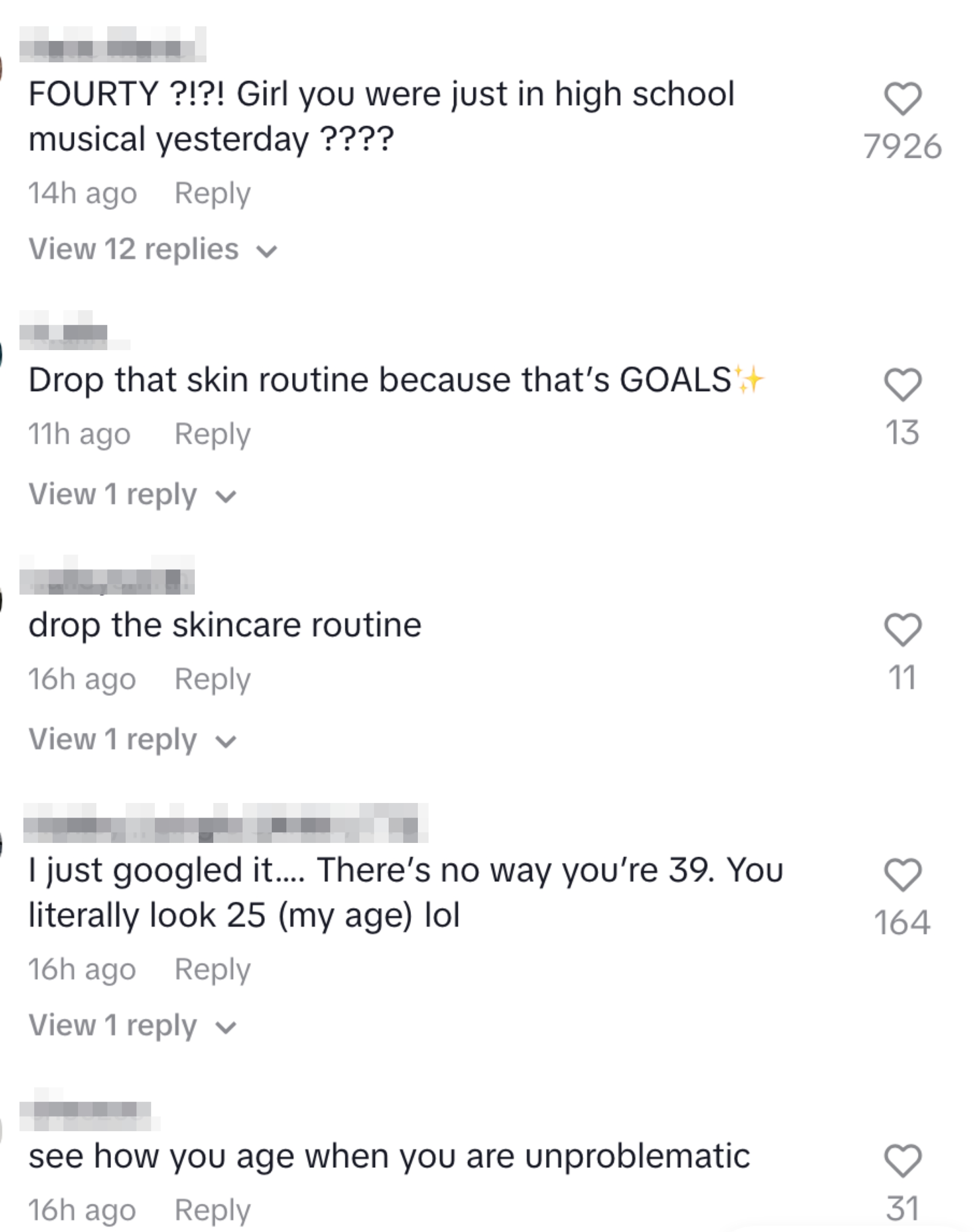Expand "View 12 replies" under the FOURTY comment

coord(134,250)
